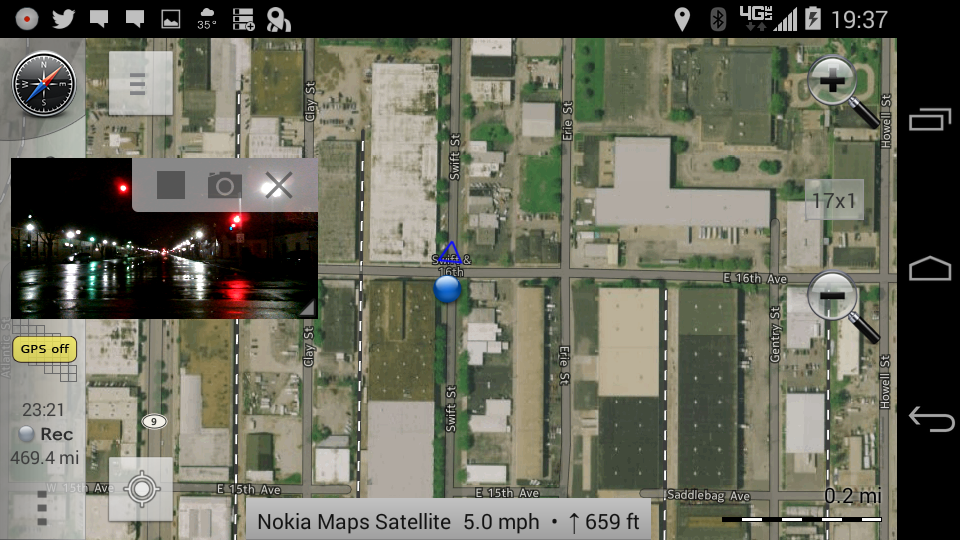Take a photo with the camera icon
This screenshot has width=960, height=540.
[225, 185]
